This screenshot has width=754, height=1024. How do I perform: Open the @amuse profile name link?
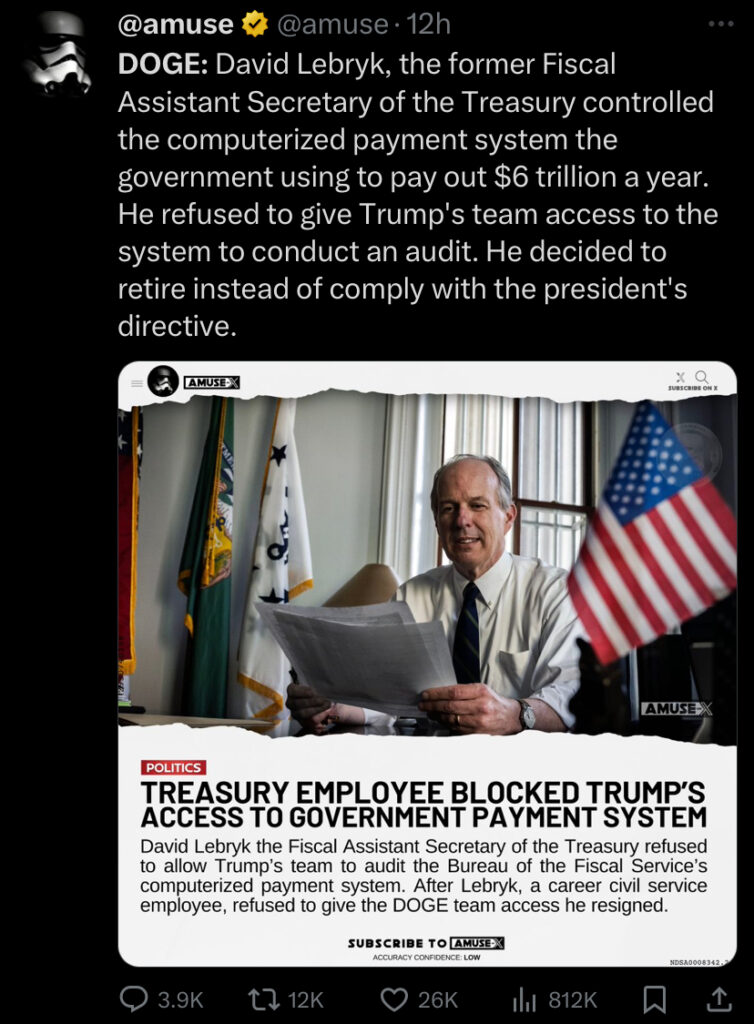pyautogui.click(x=176, y=24)
